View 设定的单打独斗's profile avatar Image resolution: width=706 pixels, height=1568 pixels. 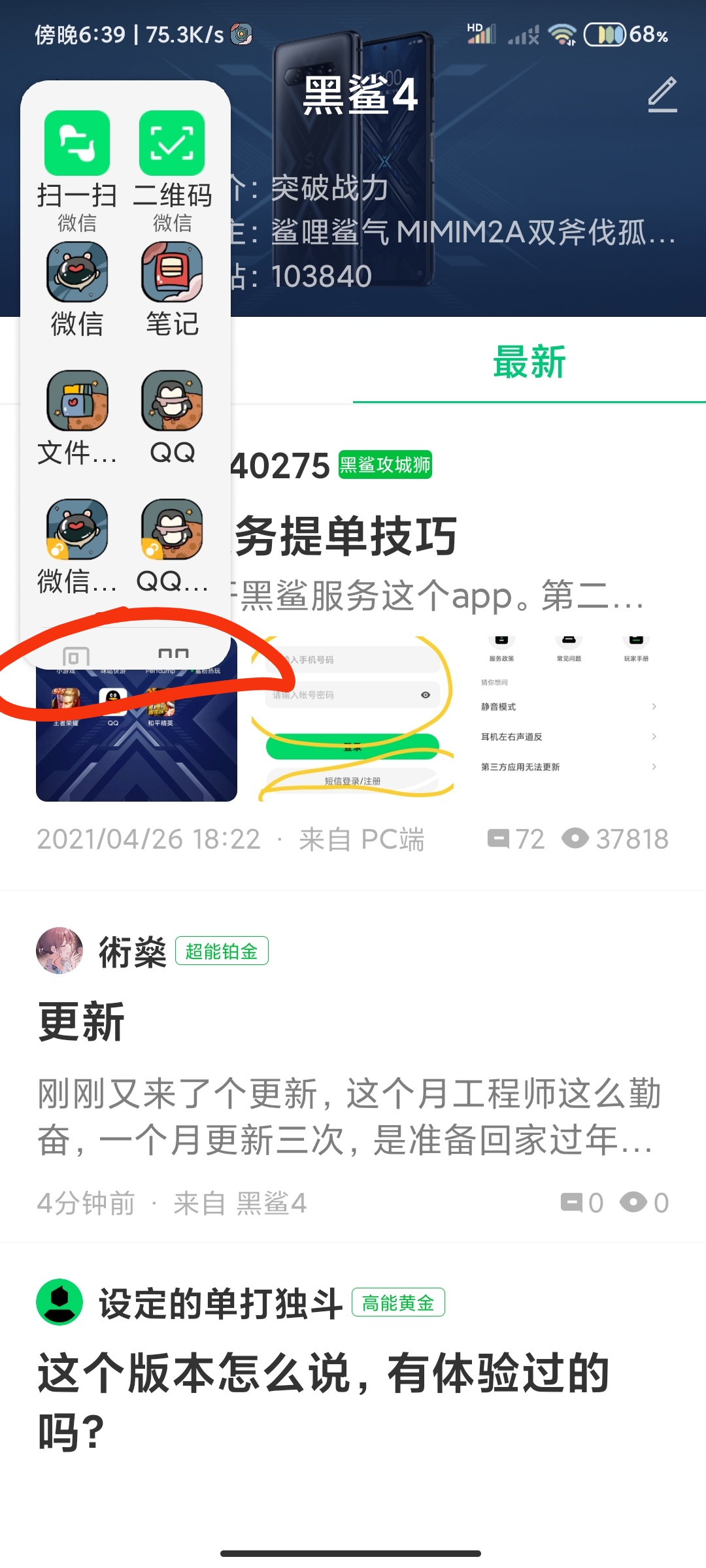point(59,1302)
